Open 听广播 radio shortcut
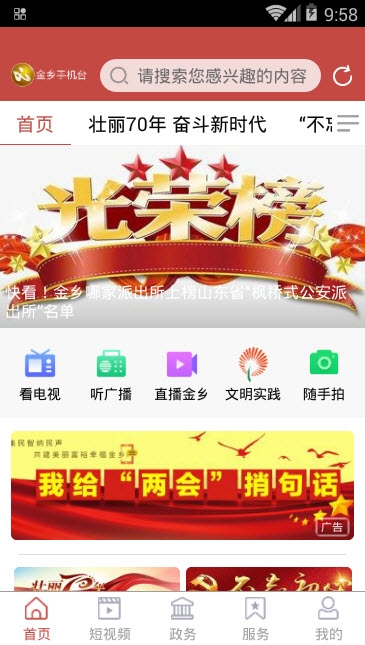Screen dimensions: 365x645 (111, 375)
